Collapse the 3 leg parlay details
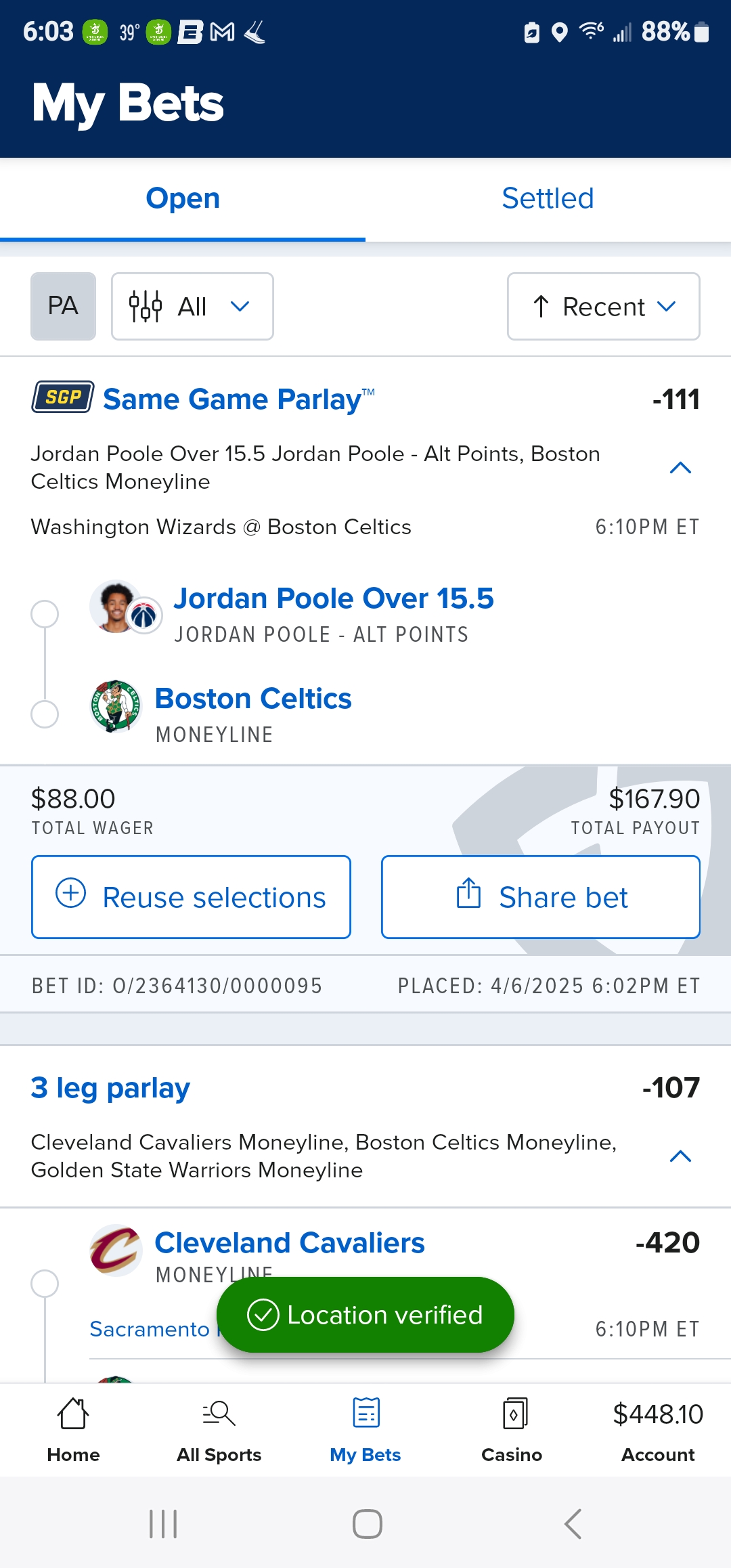Viewport: 731px width, 1568px height. [680, 1156]
